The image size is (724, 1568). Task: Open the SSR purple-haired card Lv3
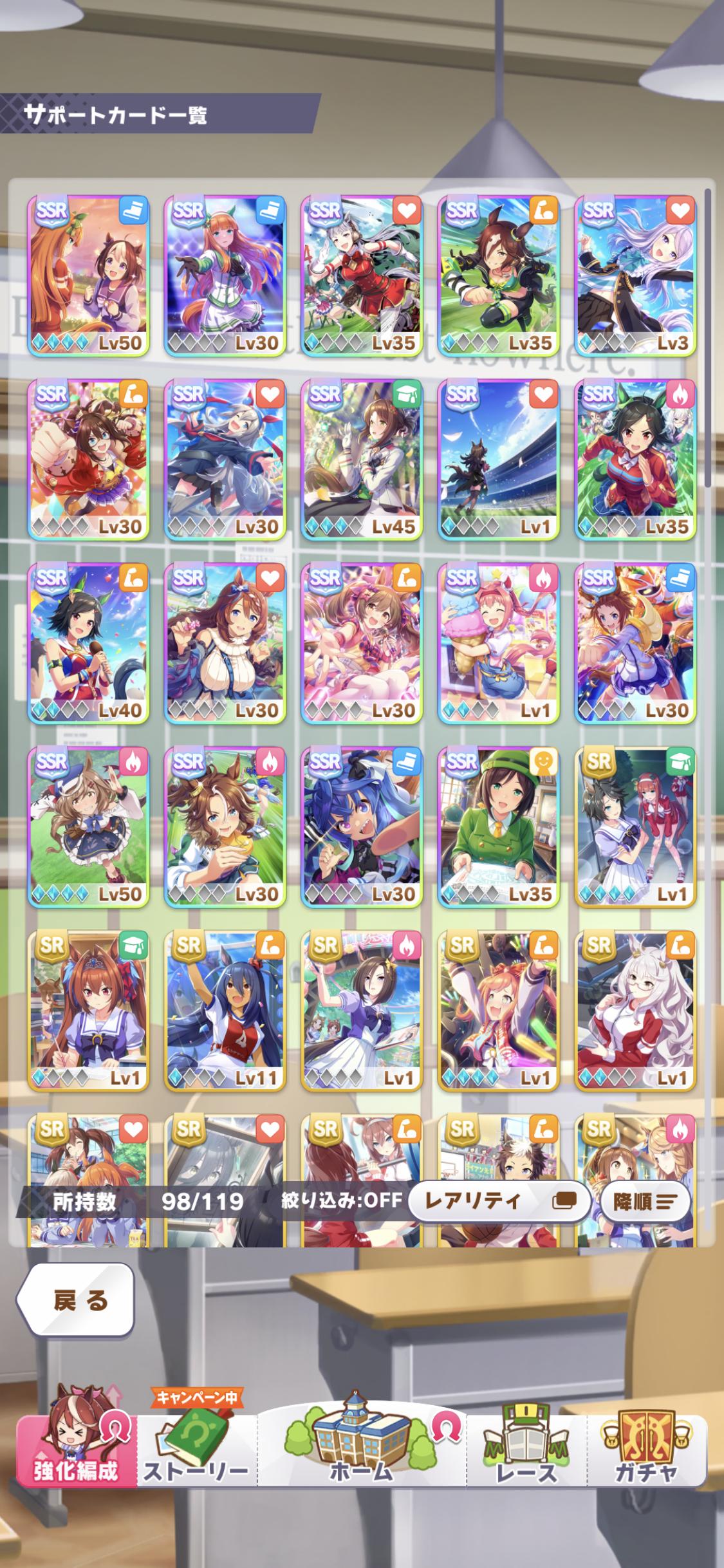[x=635, y=275]
